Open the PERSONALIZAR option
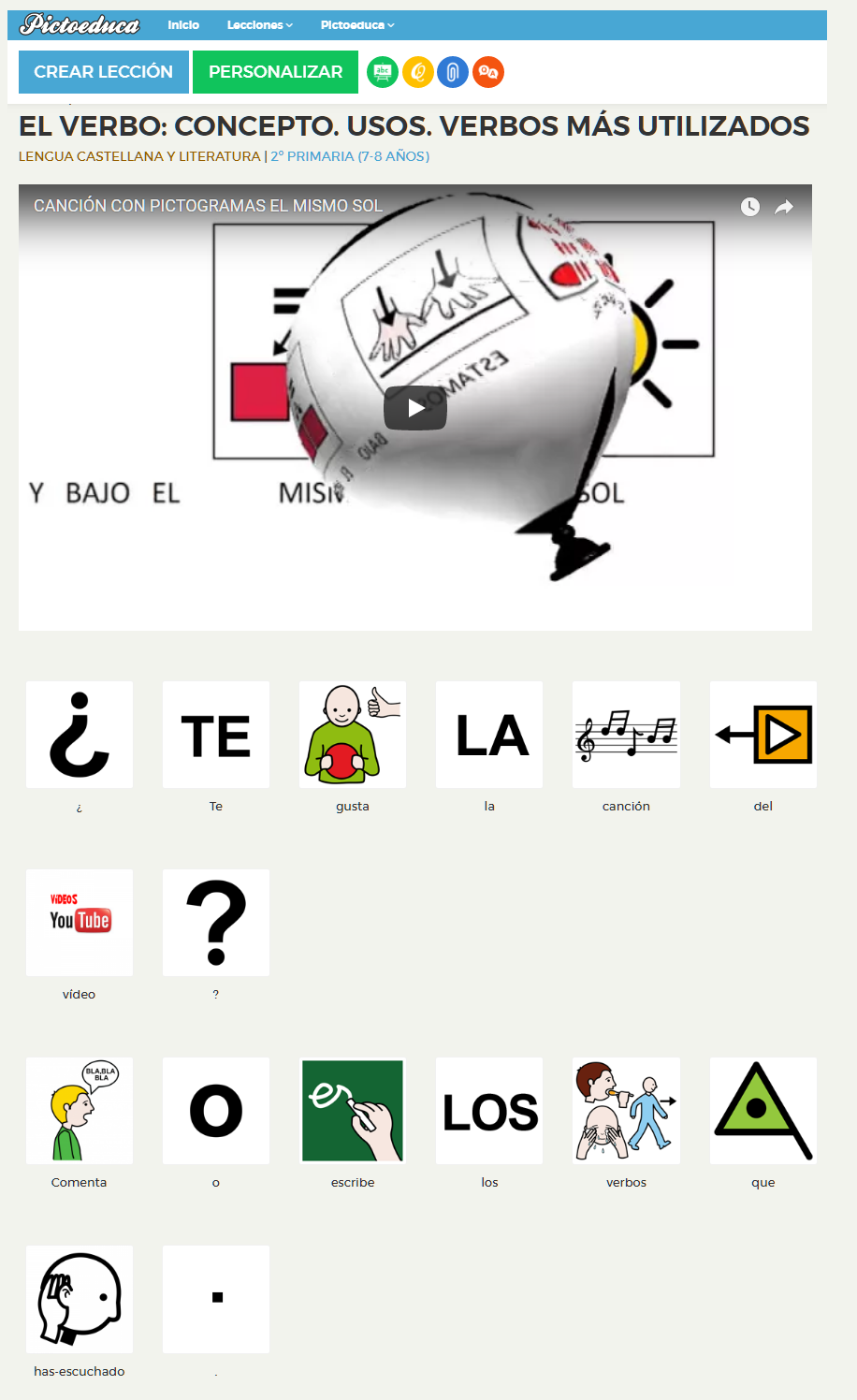The height and width of the screenshot is (1400, 857). (275, 72)
